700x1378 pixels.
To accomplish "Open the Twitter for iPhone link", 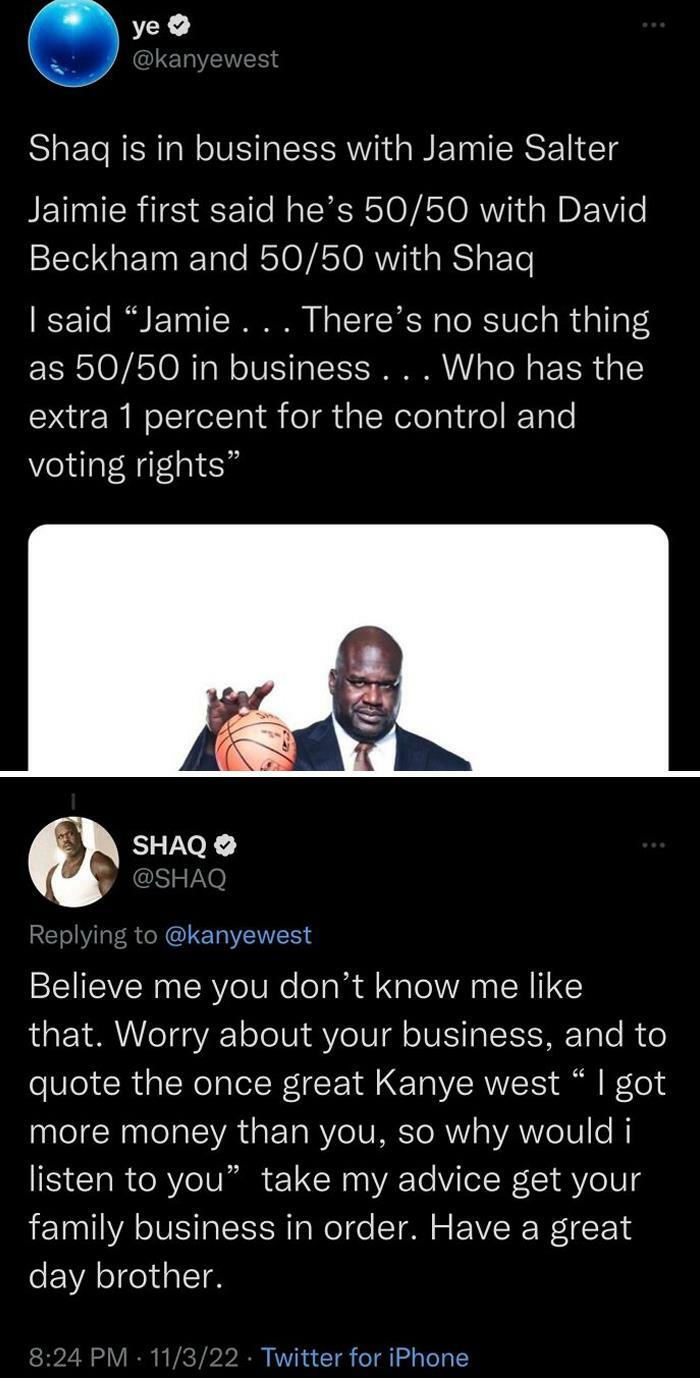I will 365,1357.
